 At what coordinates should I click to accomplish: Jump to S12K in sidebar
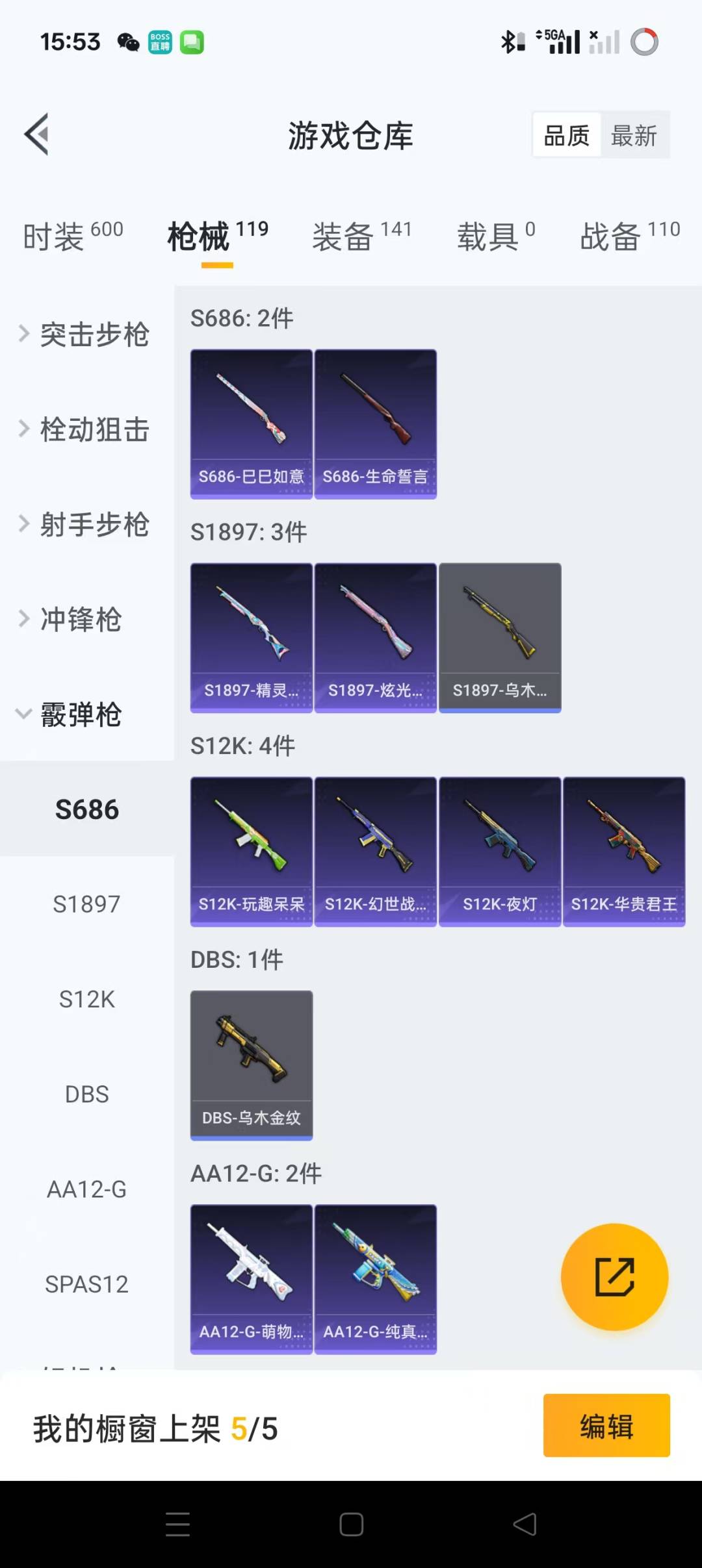coord(86,999)
